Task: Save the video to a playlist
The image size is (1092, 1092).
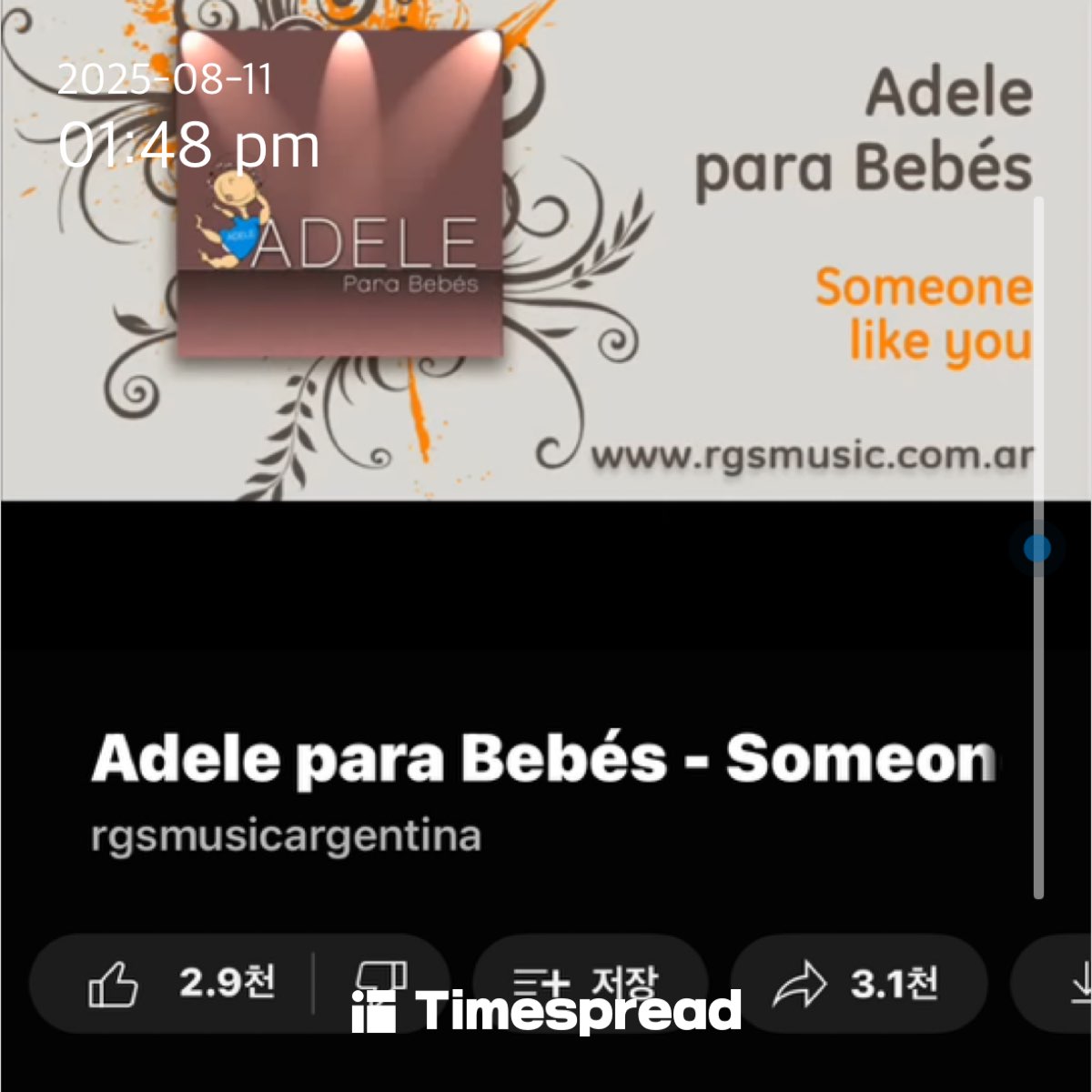Action: 591,984
